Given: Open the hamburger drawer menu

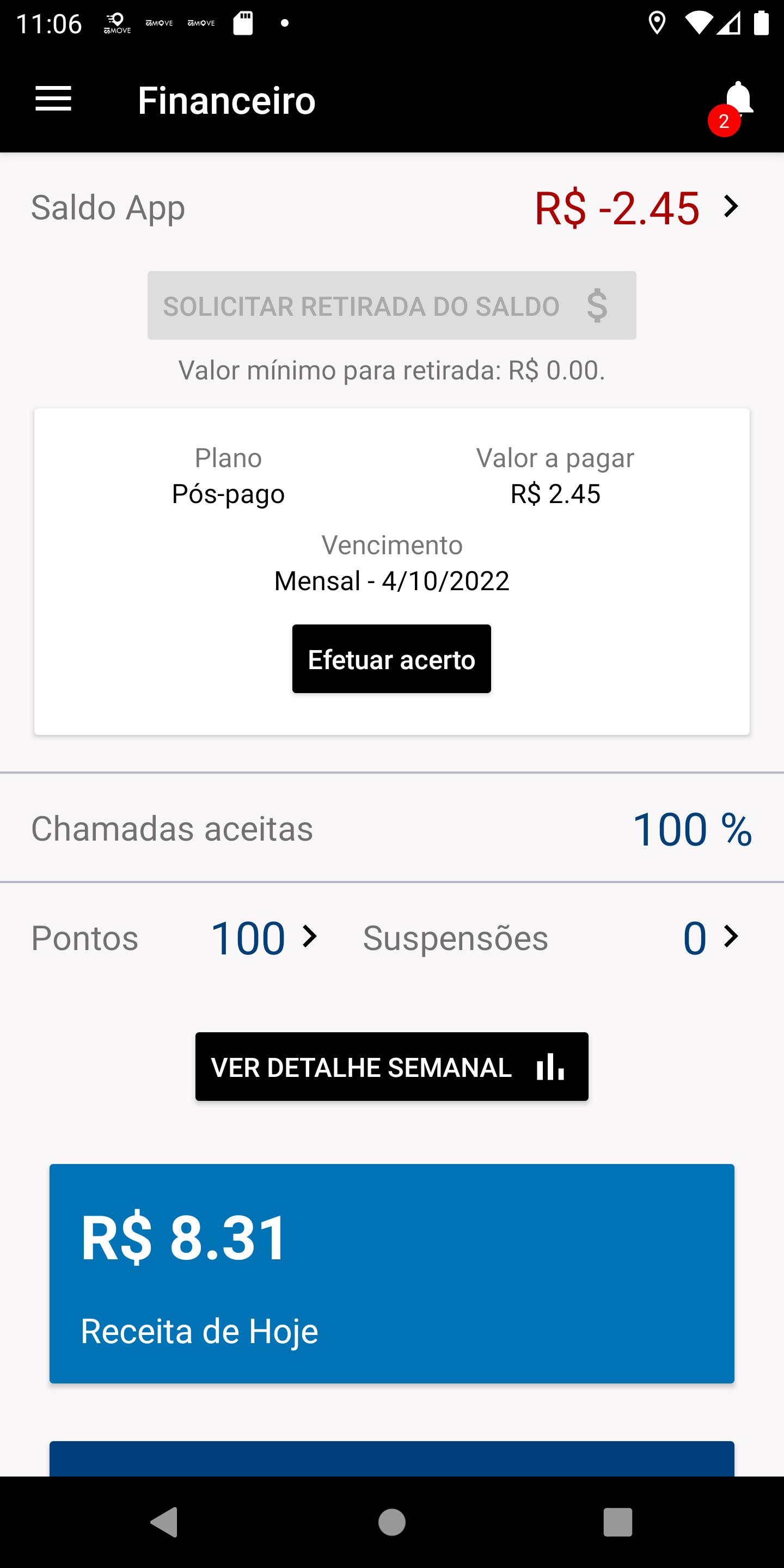Looking at the screenshot, I should (x=53, y=99).
